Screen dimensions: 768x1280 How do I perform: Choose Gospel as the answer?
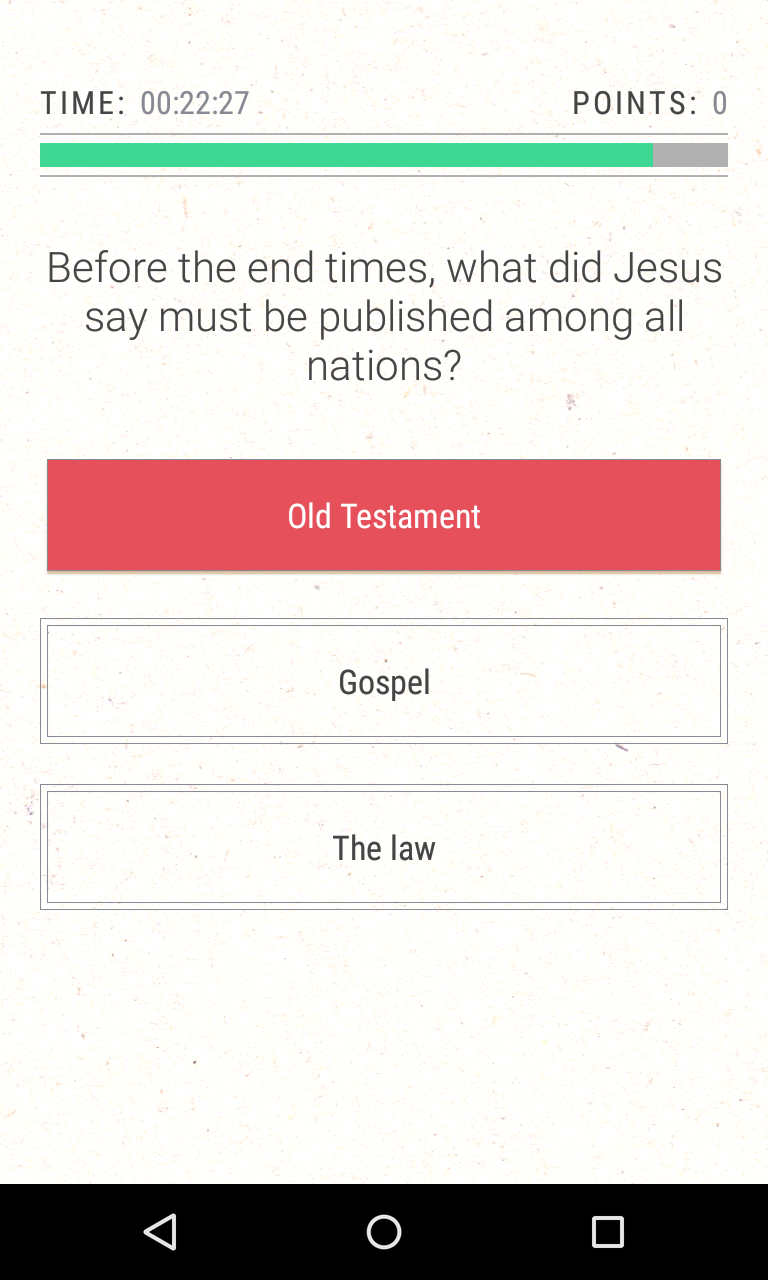(384, 681)
